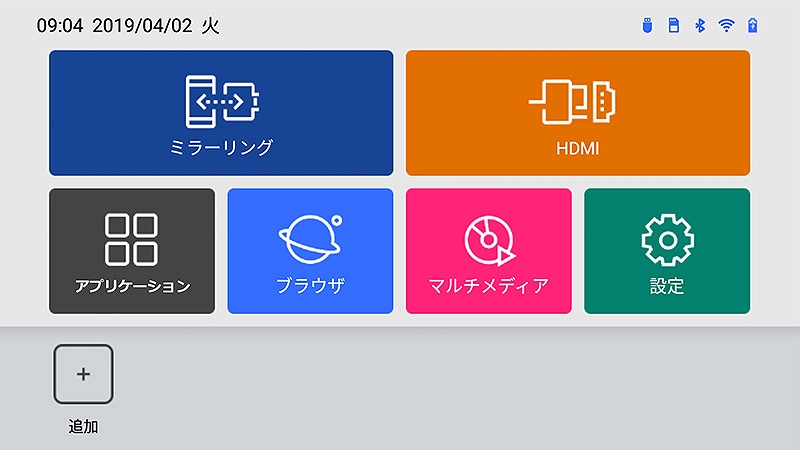This screenshot has width=800, height=450.
Task: Select the HDMI input tile
Action: click(577, 113)
